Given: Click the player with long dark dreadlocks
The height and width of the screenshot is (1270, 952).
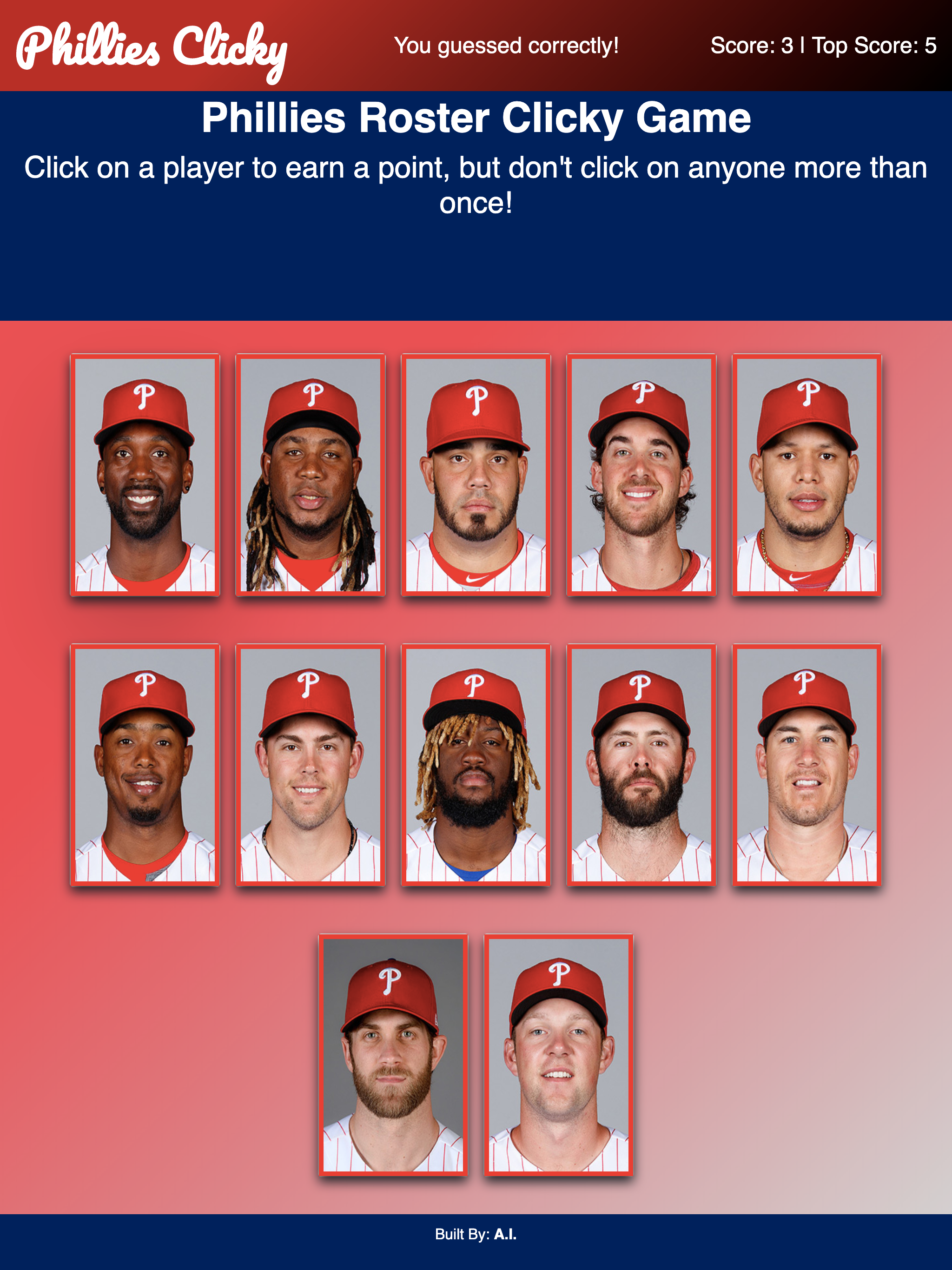Looking at the screenshot, I should [x=310, y=475].
